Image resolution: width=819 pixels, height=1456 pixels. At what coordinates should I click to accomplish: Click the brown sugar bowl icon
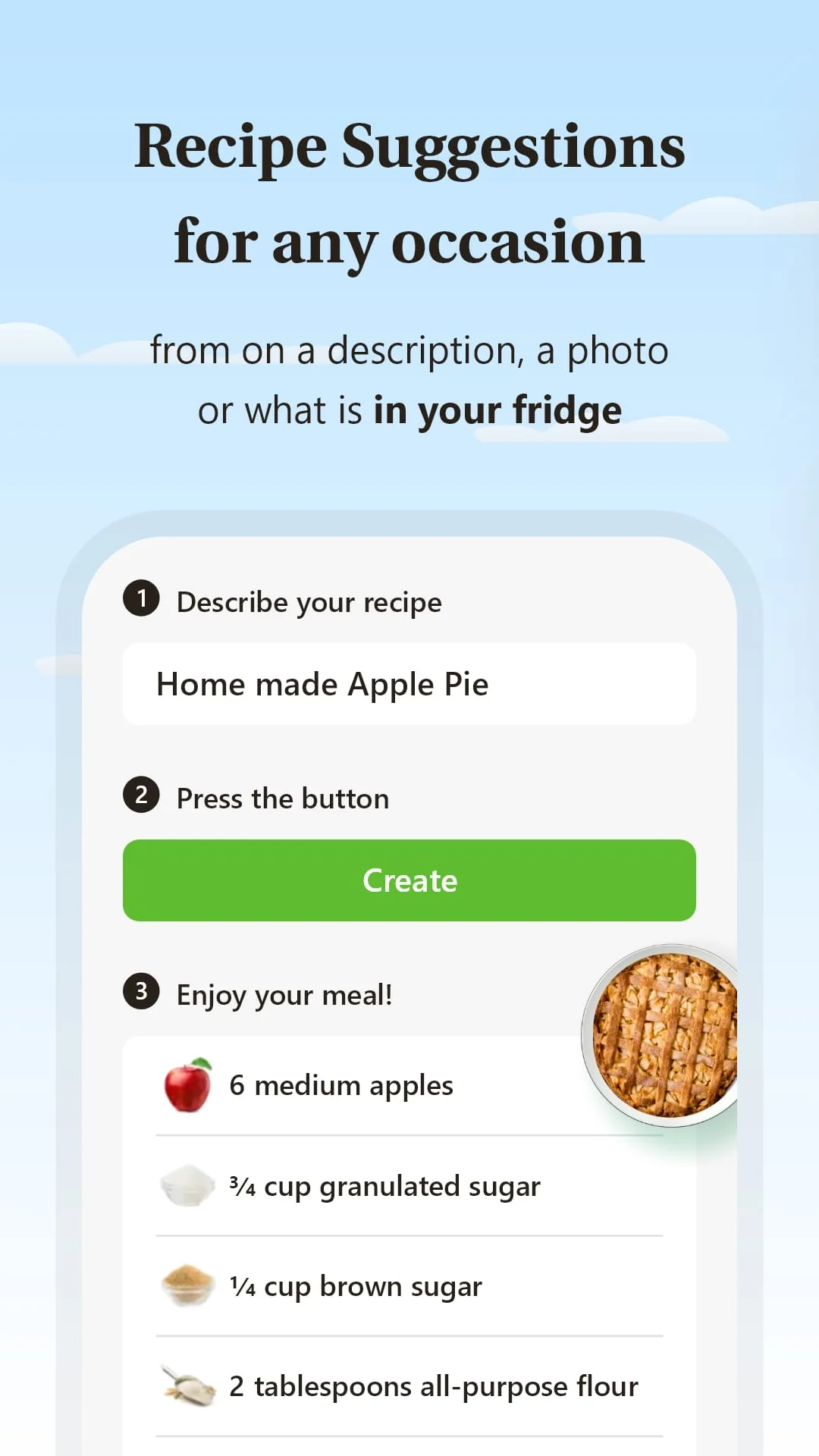tap(188, 1285)
